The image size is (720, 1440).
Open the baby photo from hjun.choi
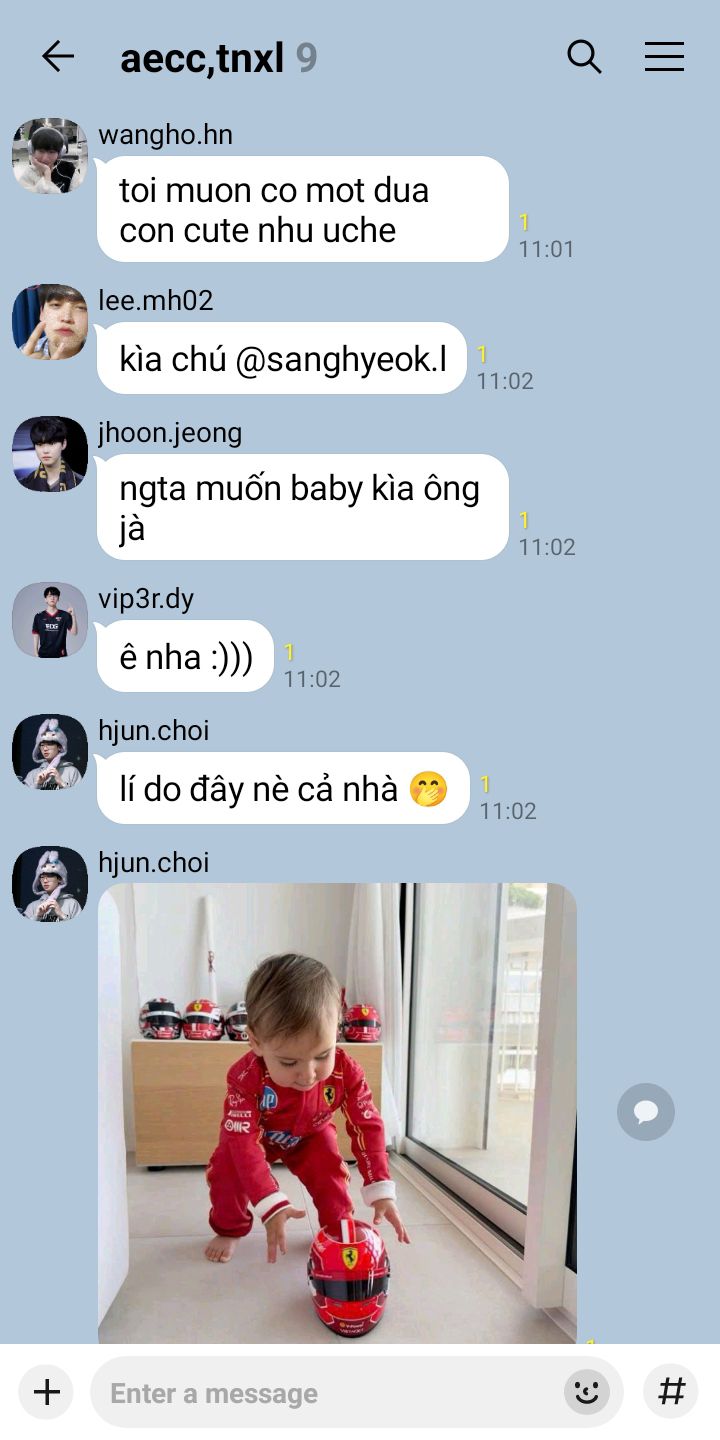[337, 1110]
